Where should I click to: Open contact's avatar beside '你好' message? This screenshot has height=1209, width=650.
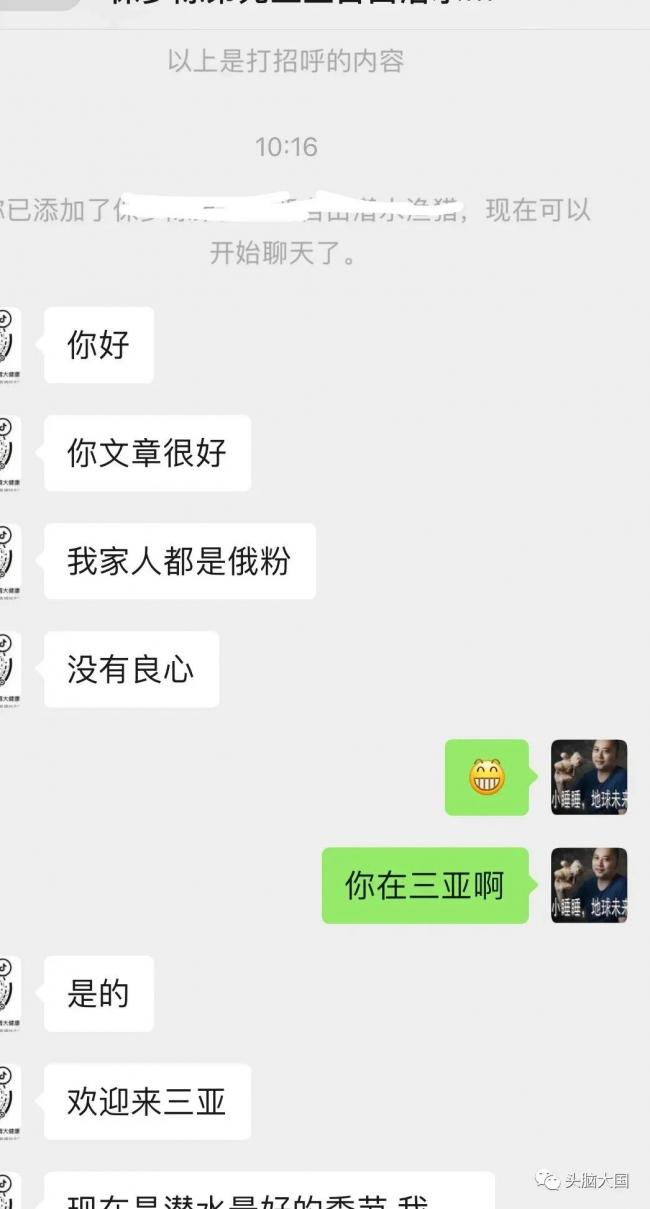click(x=9, y=345)
